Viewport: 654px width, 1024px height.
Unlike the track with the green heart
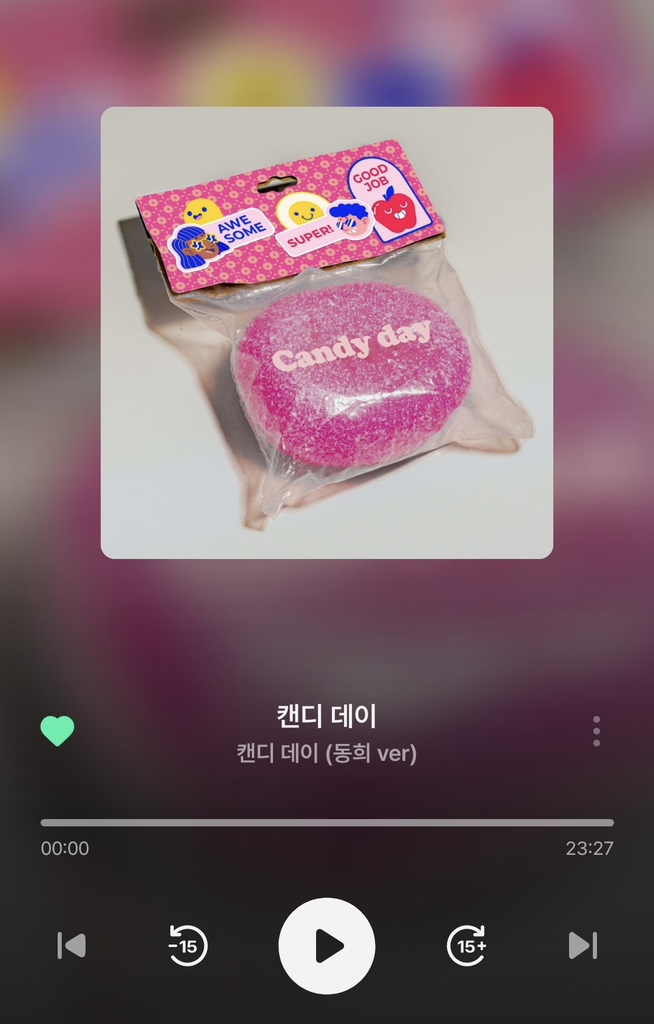[x=57, y=731]
